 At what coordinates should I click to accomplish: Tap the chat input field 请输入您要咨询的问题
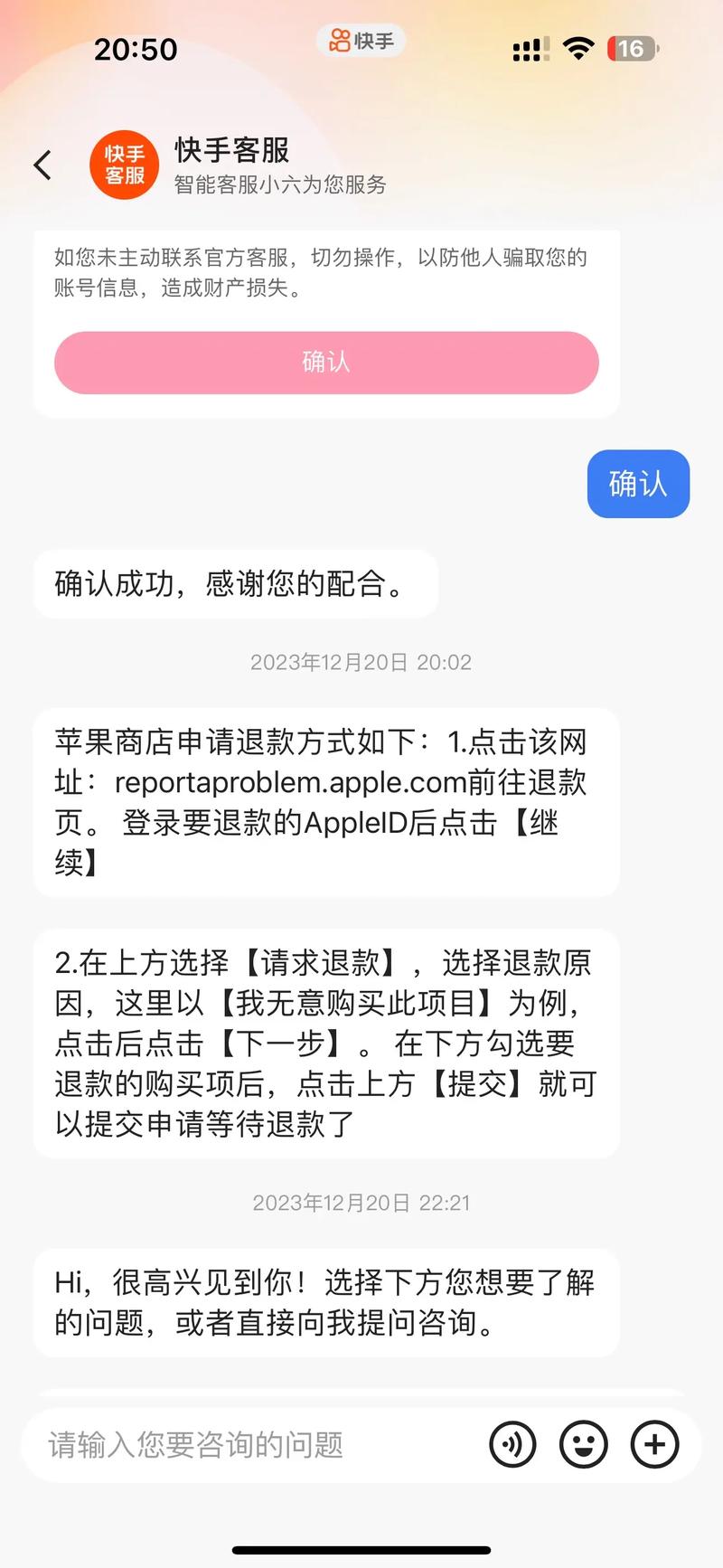point(226,1445)
